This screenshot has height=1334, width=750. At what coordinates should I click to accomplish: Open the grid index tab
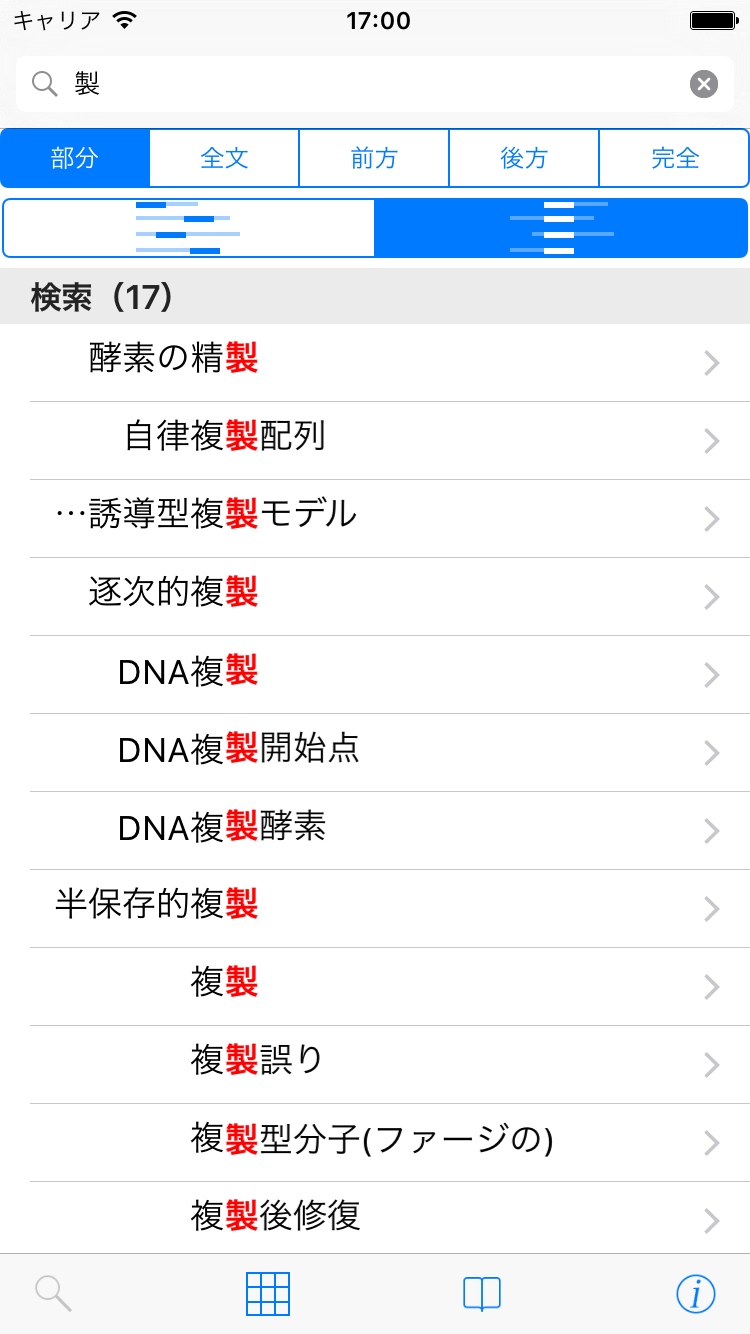268,1294
